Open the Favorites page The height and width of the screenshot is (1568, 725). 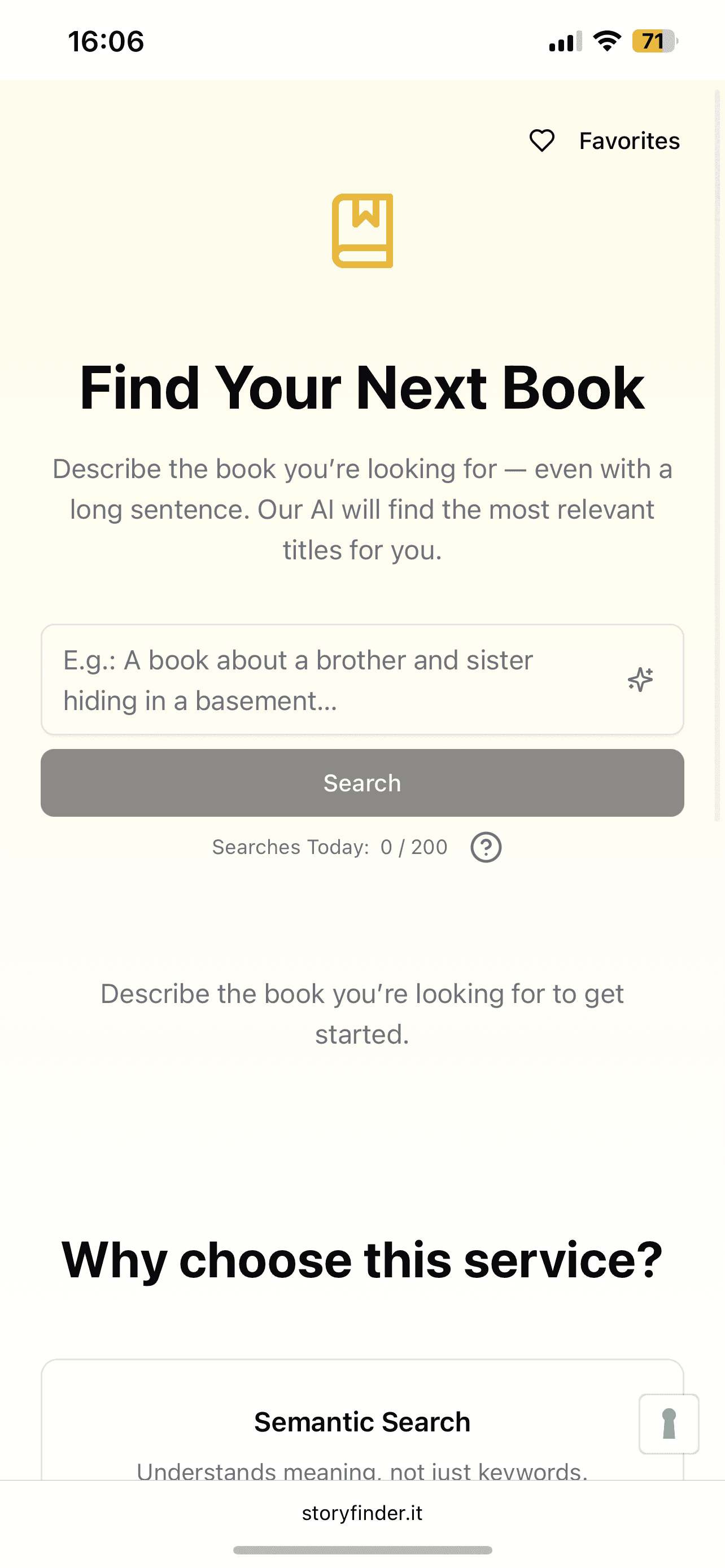629,141
